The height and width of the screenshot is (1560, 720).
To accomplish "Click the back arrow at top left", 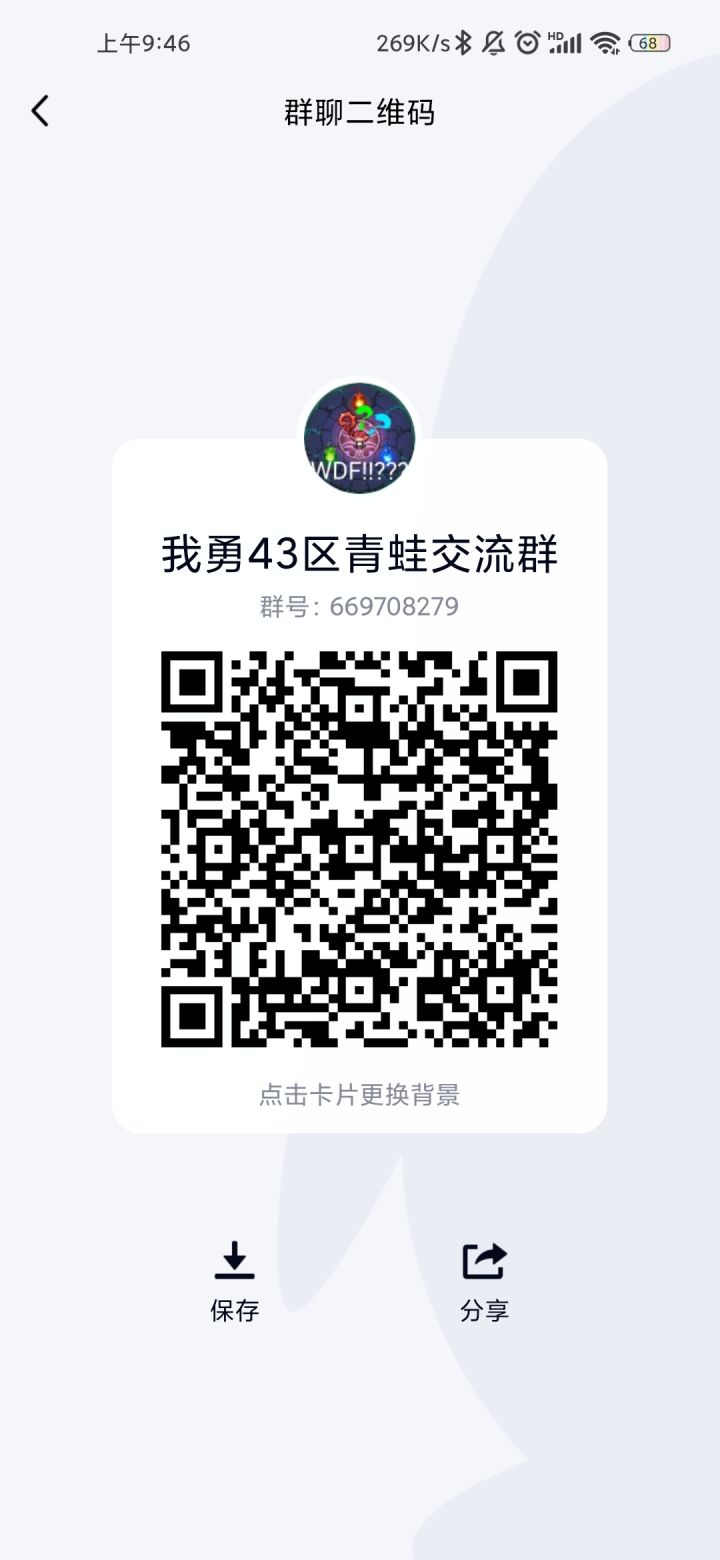I will pyautogui.click(x=40, y=111).
